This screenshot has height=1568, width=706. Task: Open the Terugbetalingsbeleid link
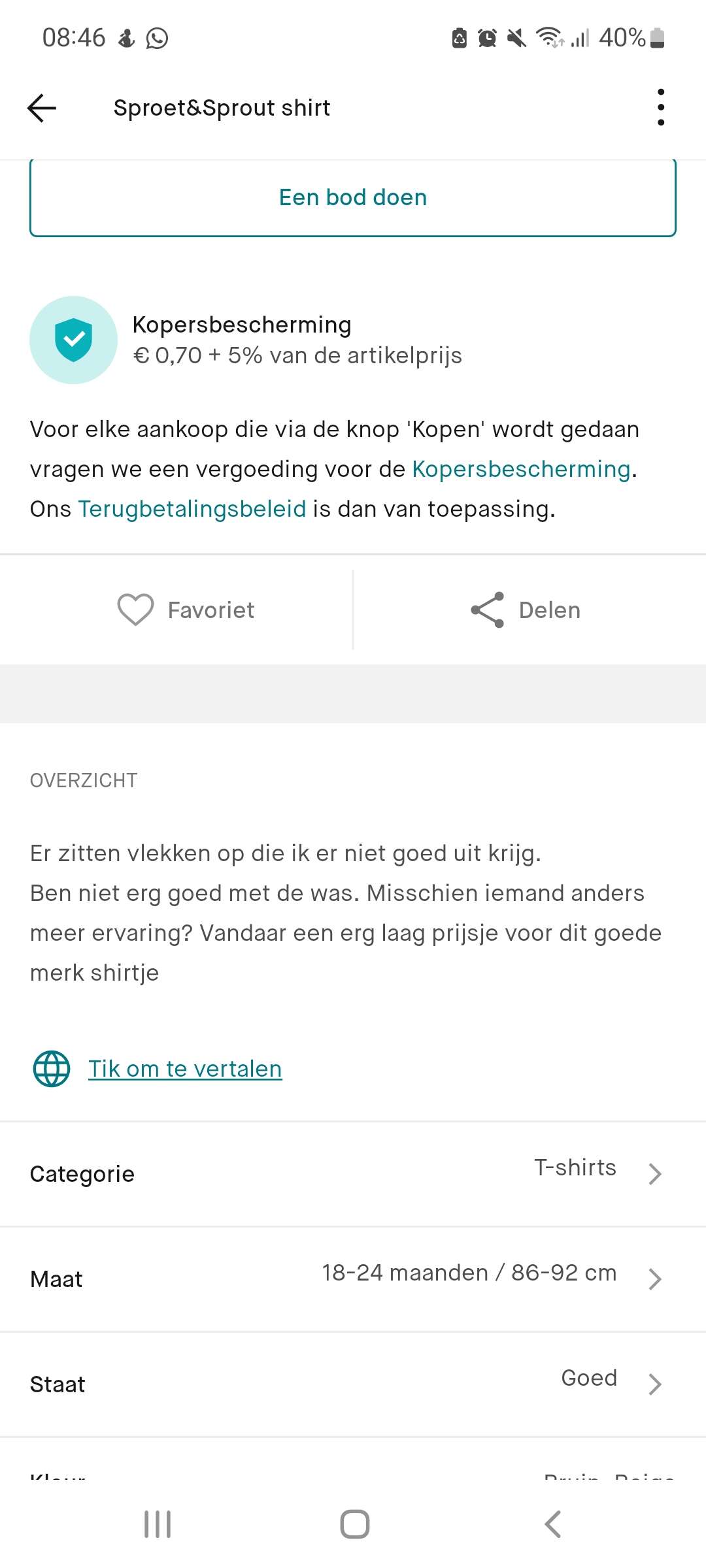pyautogui.click(x=192, y=509)
